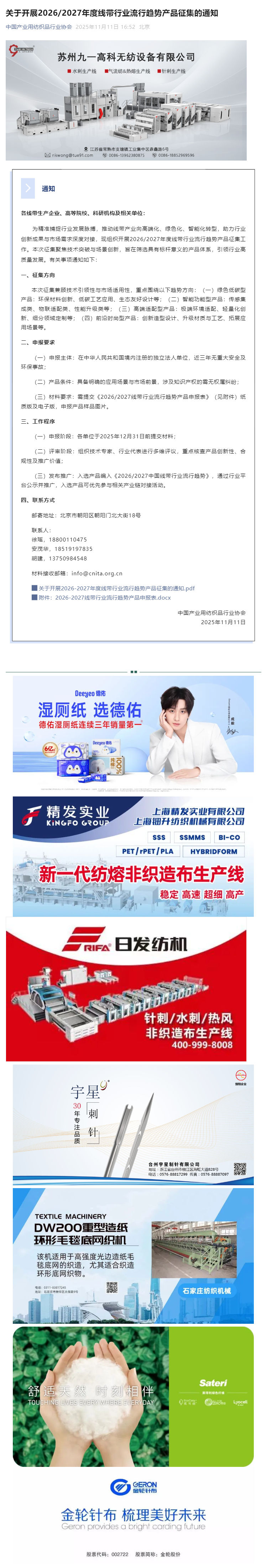This screenshot has height=1568, width=267.
Task: Open the 苏州九一高科无纺设备 banner
Action: coord(126,100)
